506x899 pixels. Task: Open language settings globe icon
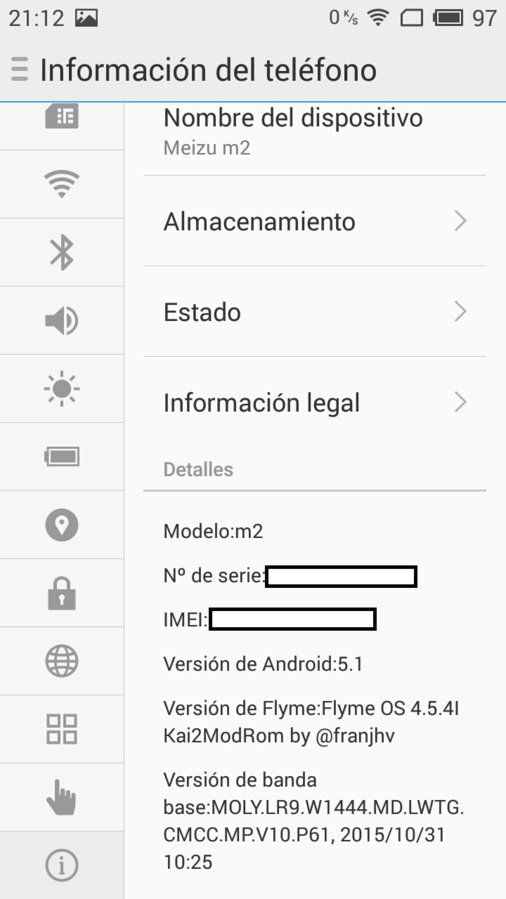pos(62,661)
